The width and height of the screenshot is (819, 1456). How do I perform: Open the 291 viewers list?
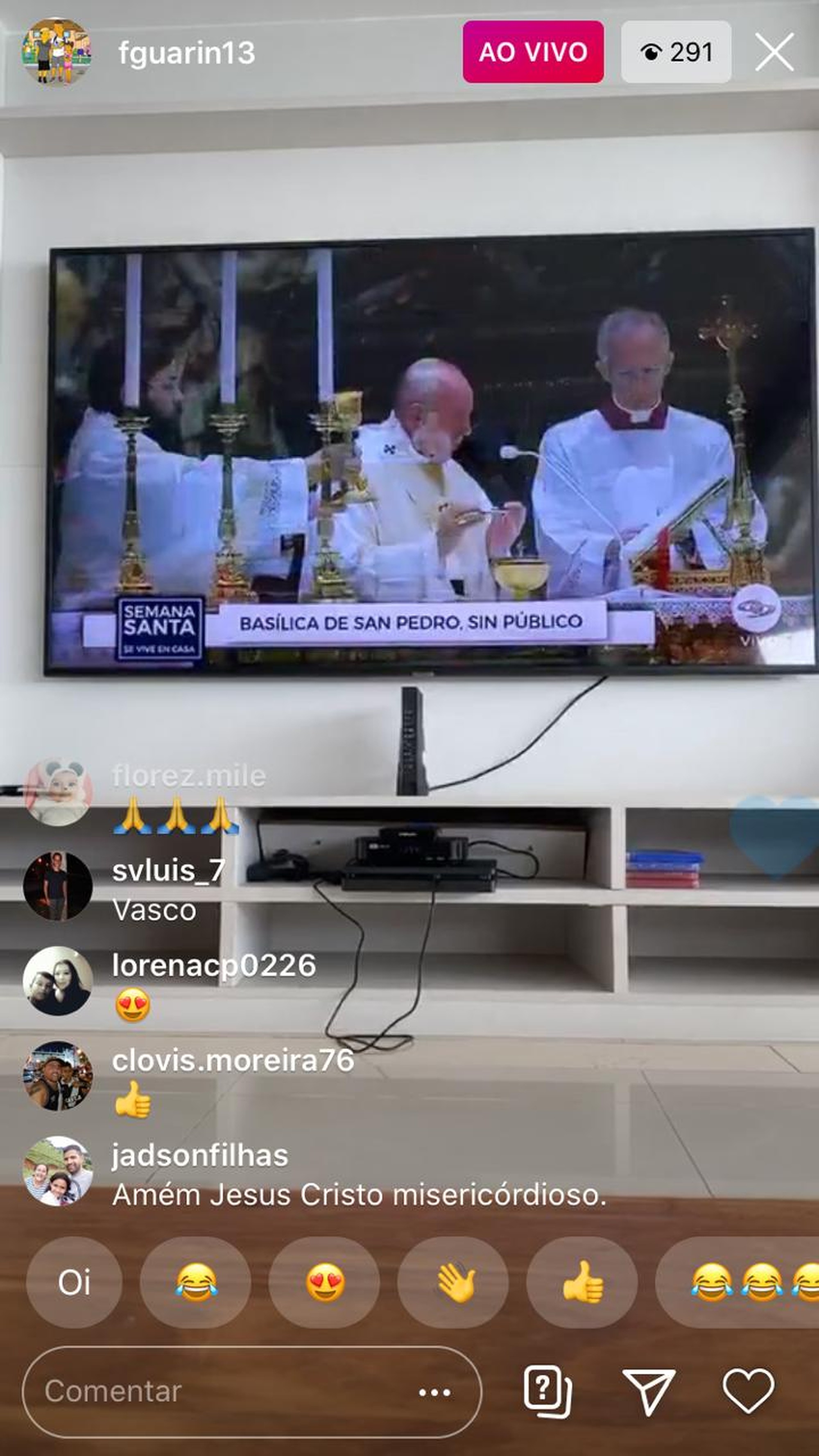click(x=676, y=52)
